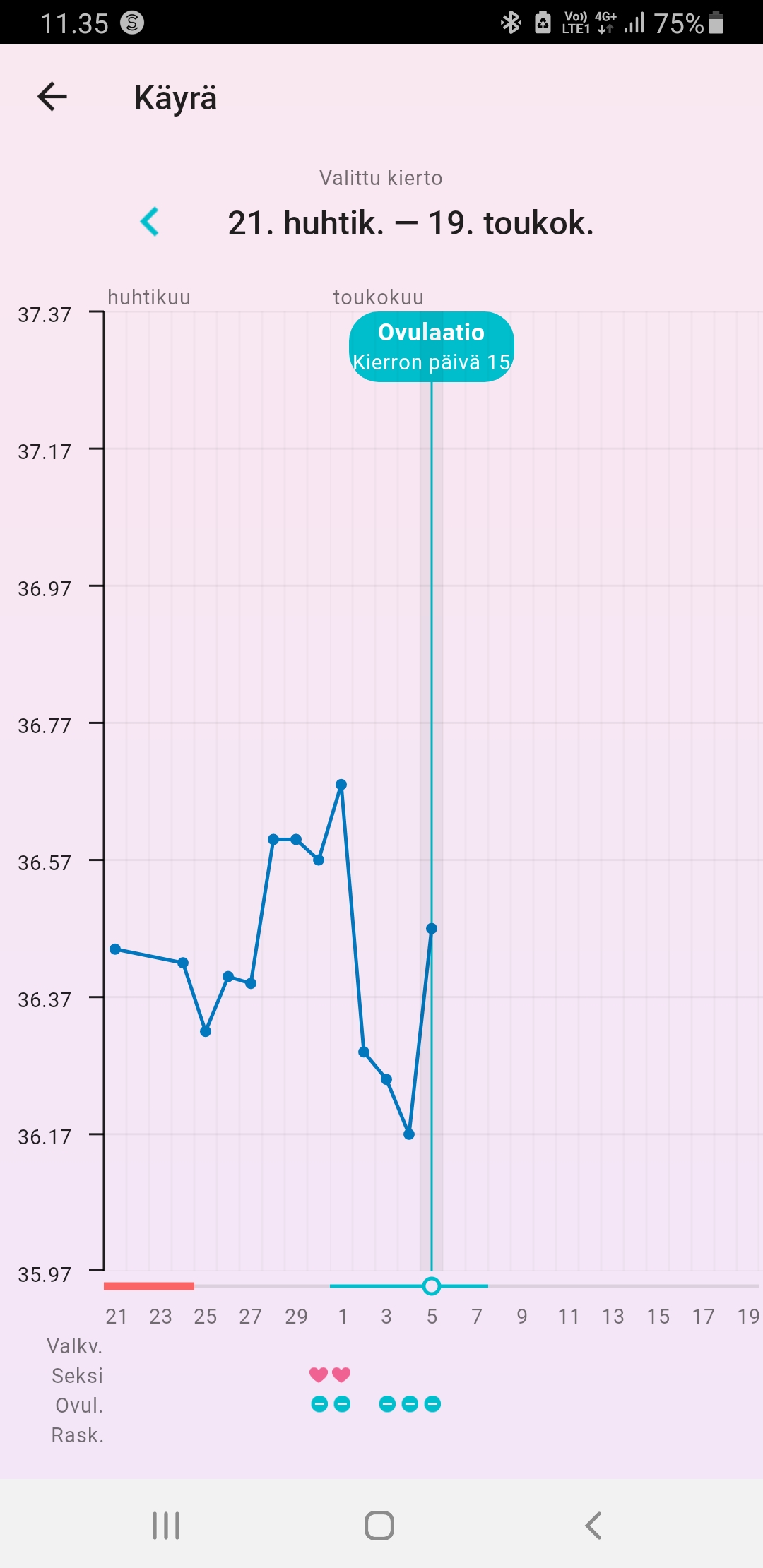Show the previous cycle with left chevron
763x1568 pixels.
click(150, 222)
